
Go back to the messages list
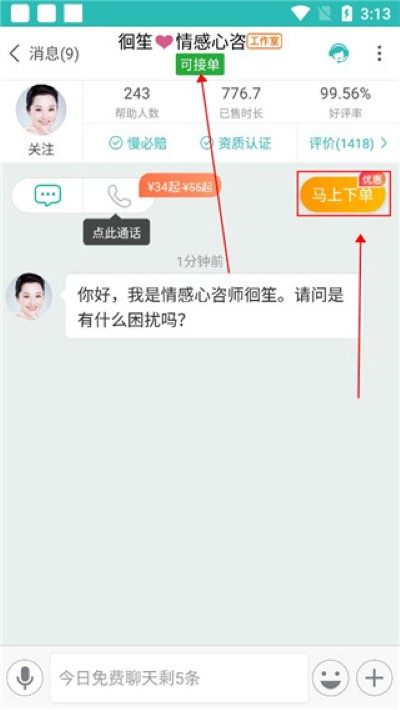coord(44,53)
